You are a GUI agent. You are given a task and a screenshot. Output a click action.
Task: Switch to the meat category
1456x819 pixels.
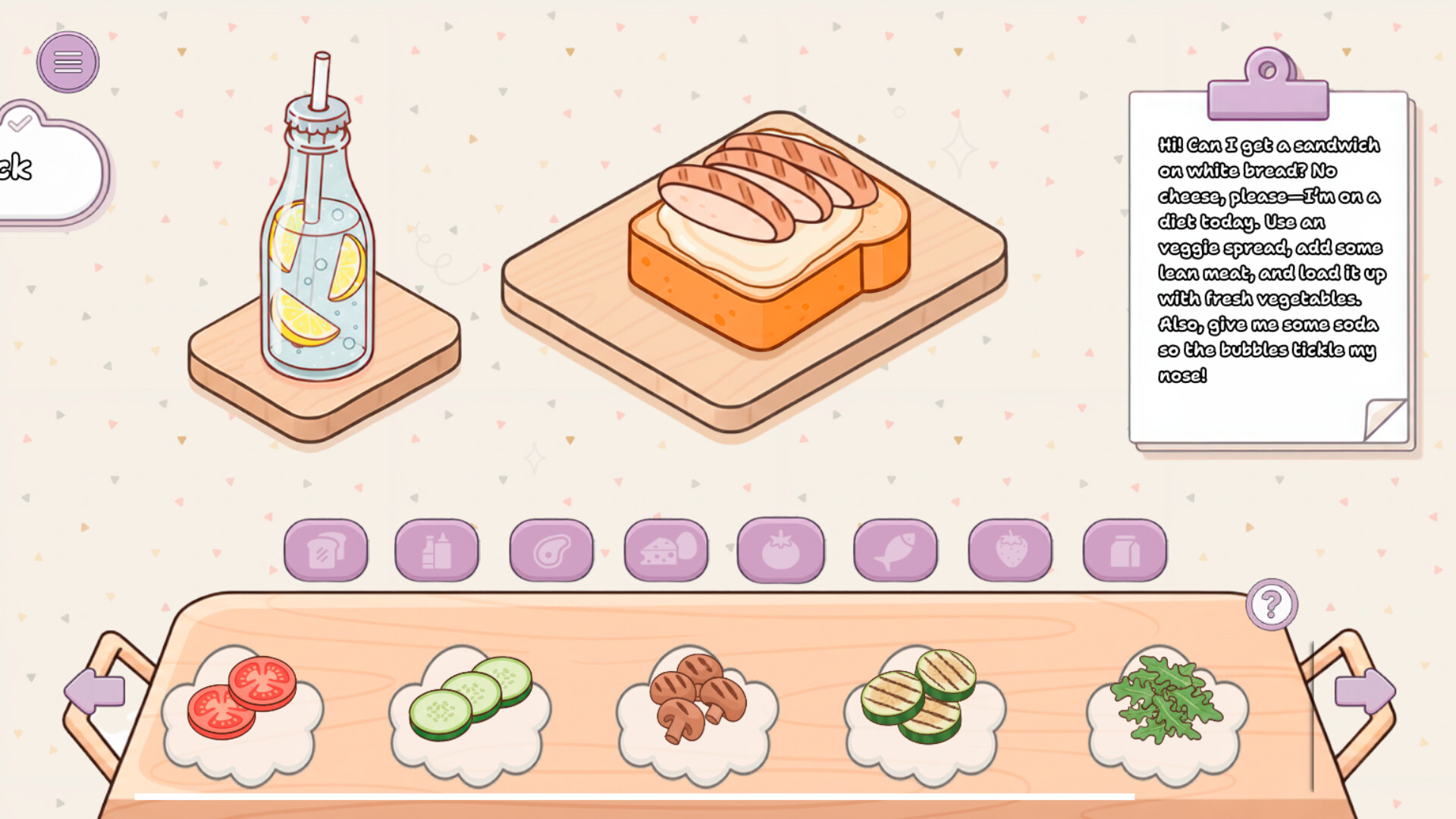[x=551, y=551]
